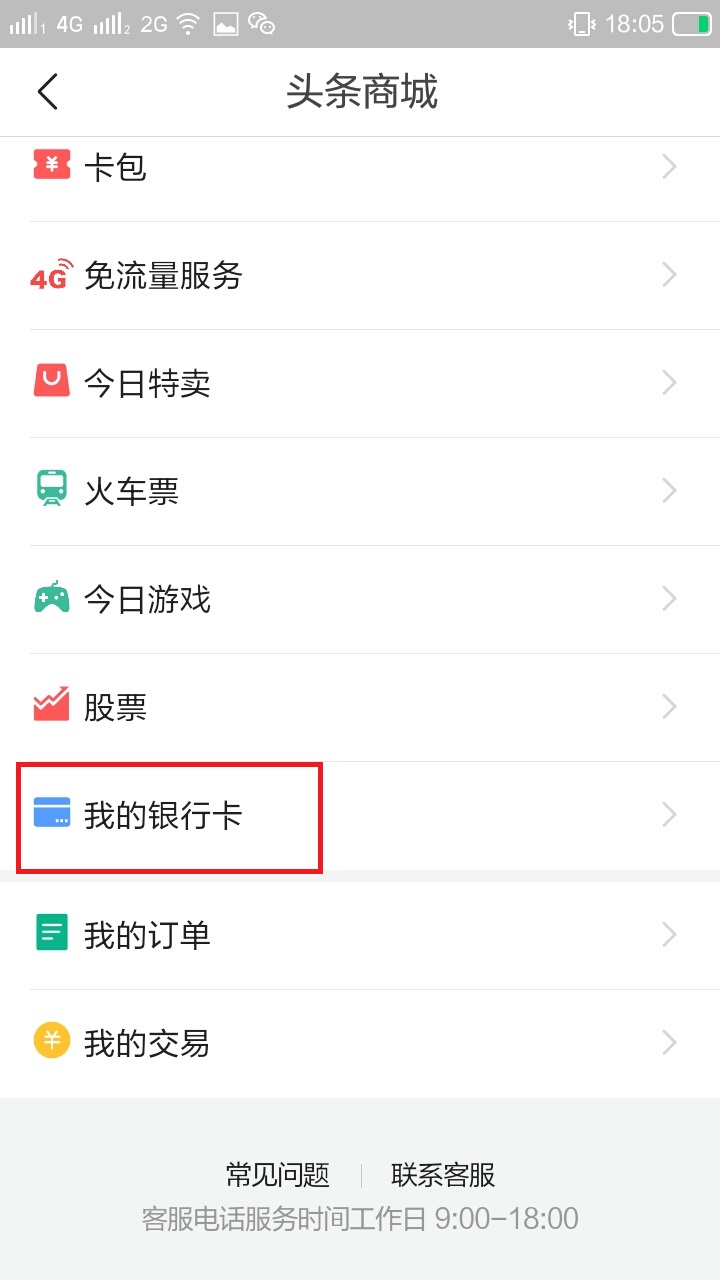Open the 卡包 card wallet icon

coord(52,165)
